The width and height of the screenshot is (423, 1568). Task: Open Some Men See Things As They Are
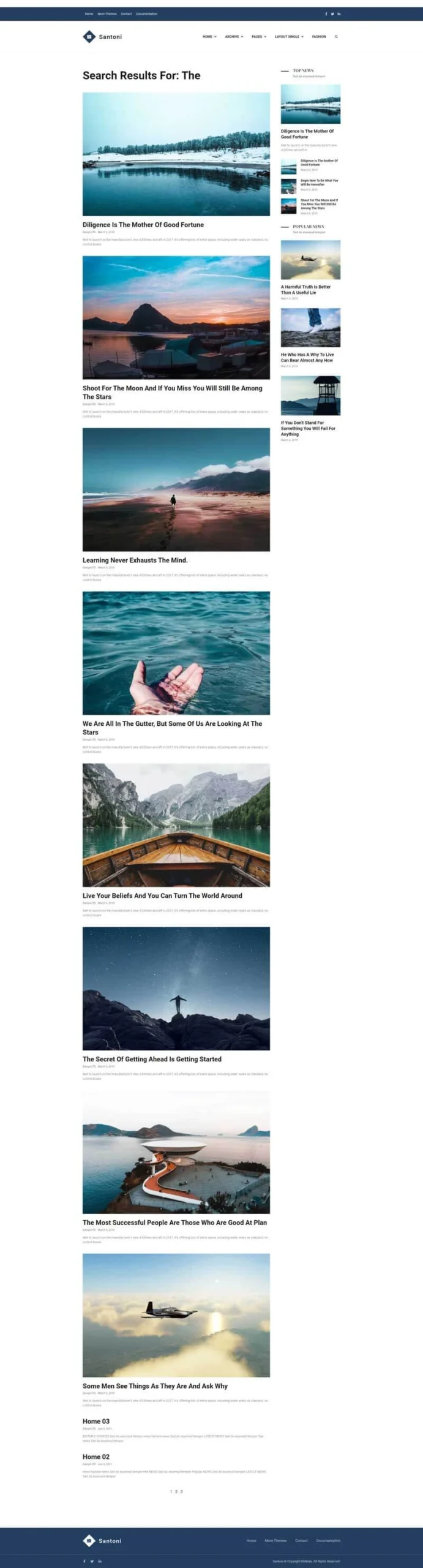(155, 1386)
